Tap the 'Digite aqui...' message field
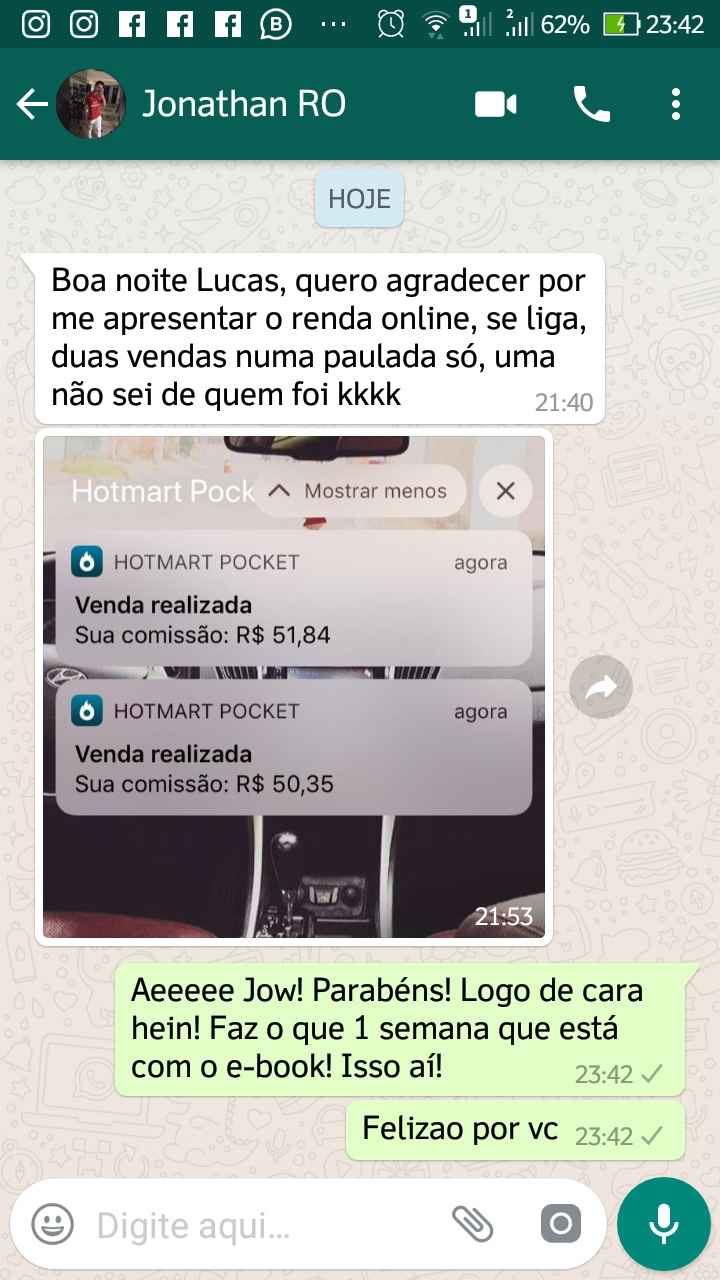Viewport: 720px width, 1280px height. [260, 1225]
